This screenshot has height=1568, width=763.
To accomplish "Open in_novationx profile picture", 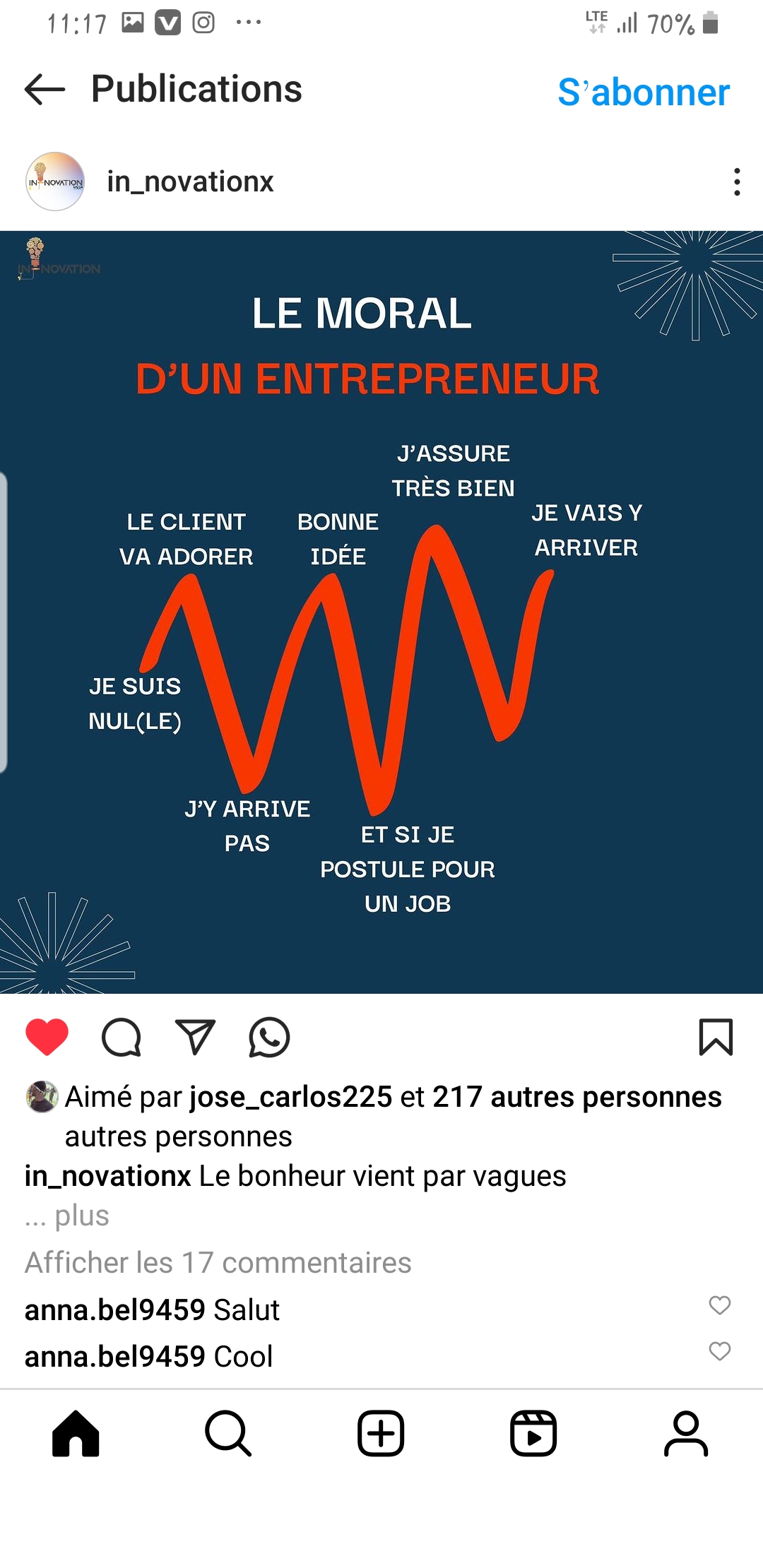I will click(x=55, y=182).
